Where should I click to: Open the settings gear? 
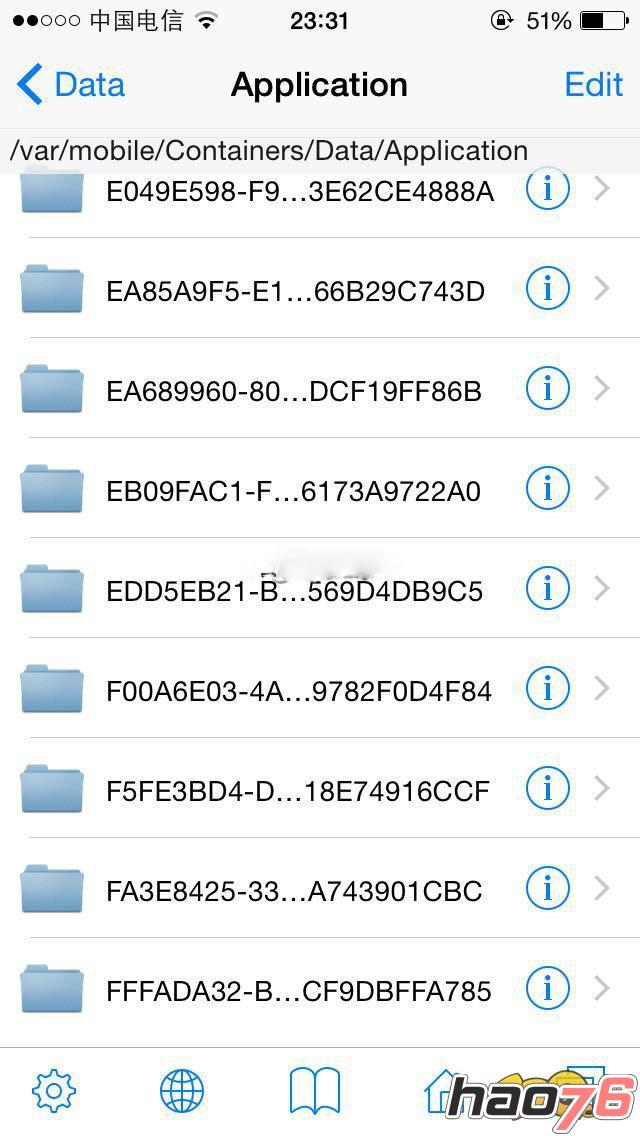[54, 1090]
